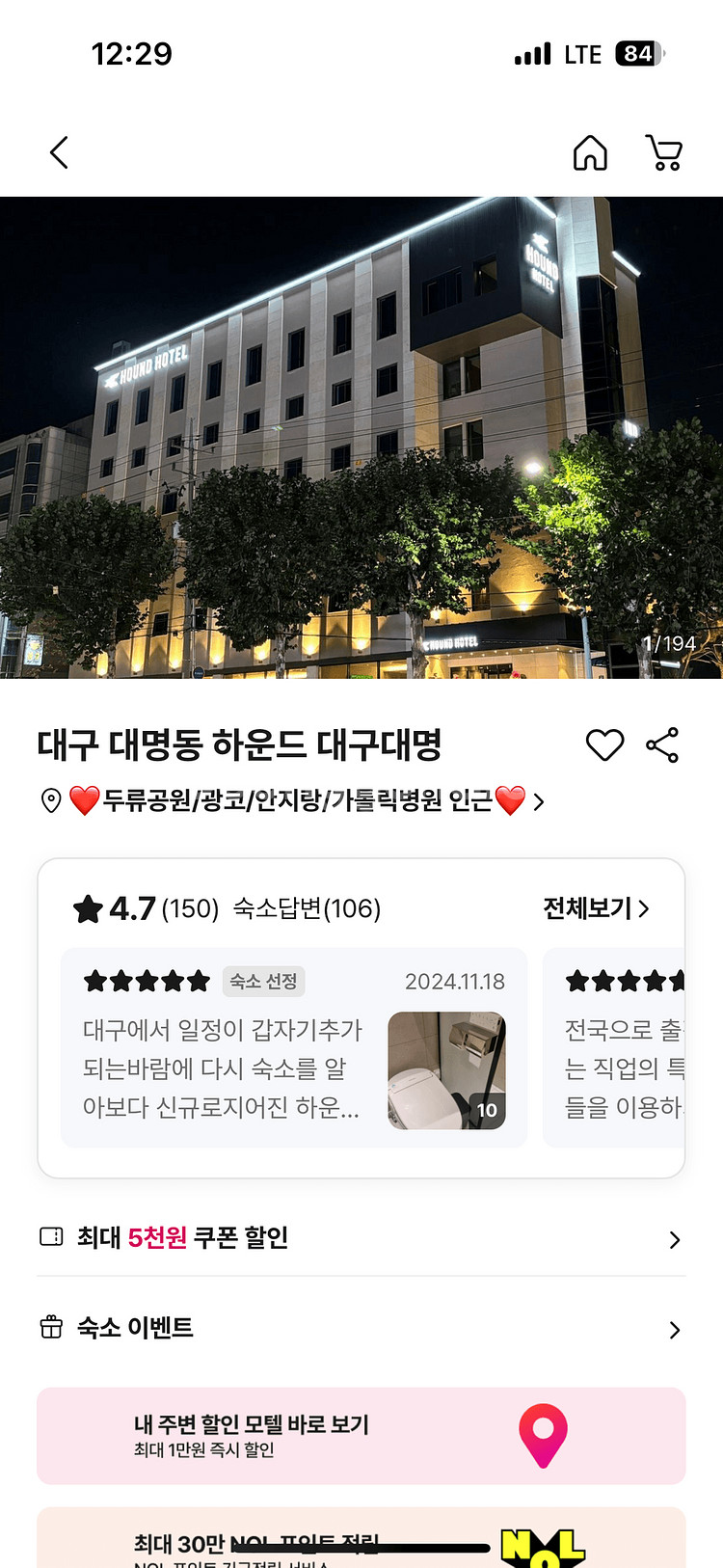Image resolution: width=723 pixels, height=1568 pixels.
Task: Open the shopping cart
Action: (x=663, y=152)
